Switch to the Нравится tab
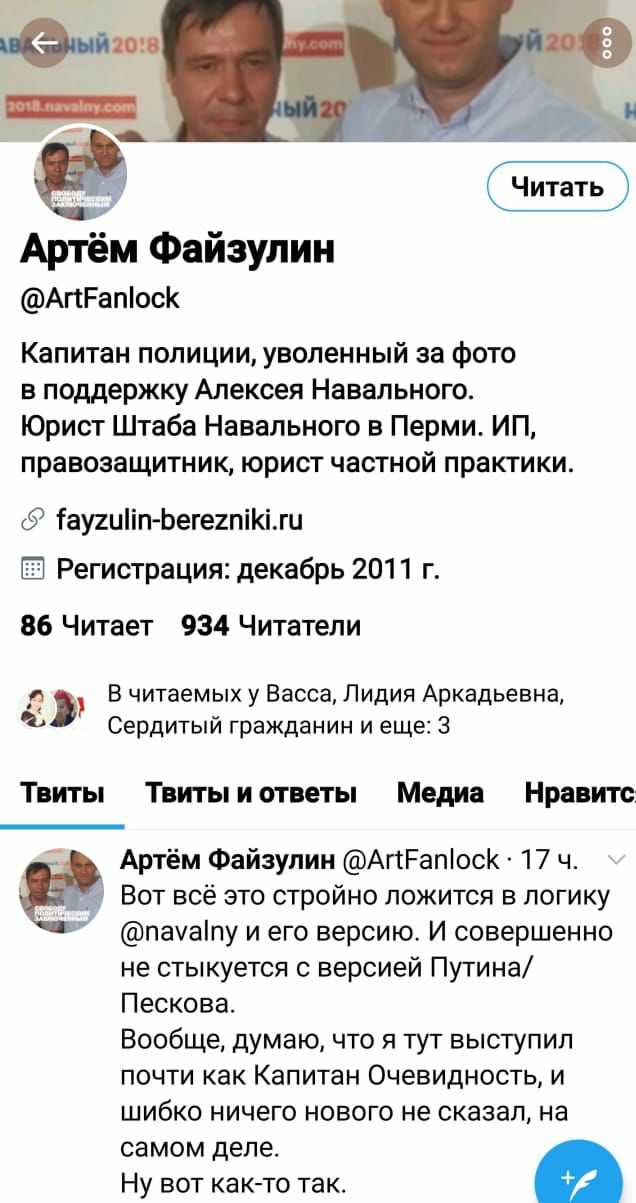Screen dimensions: 636x1203 coord(580,794)
